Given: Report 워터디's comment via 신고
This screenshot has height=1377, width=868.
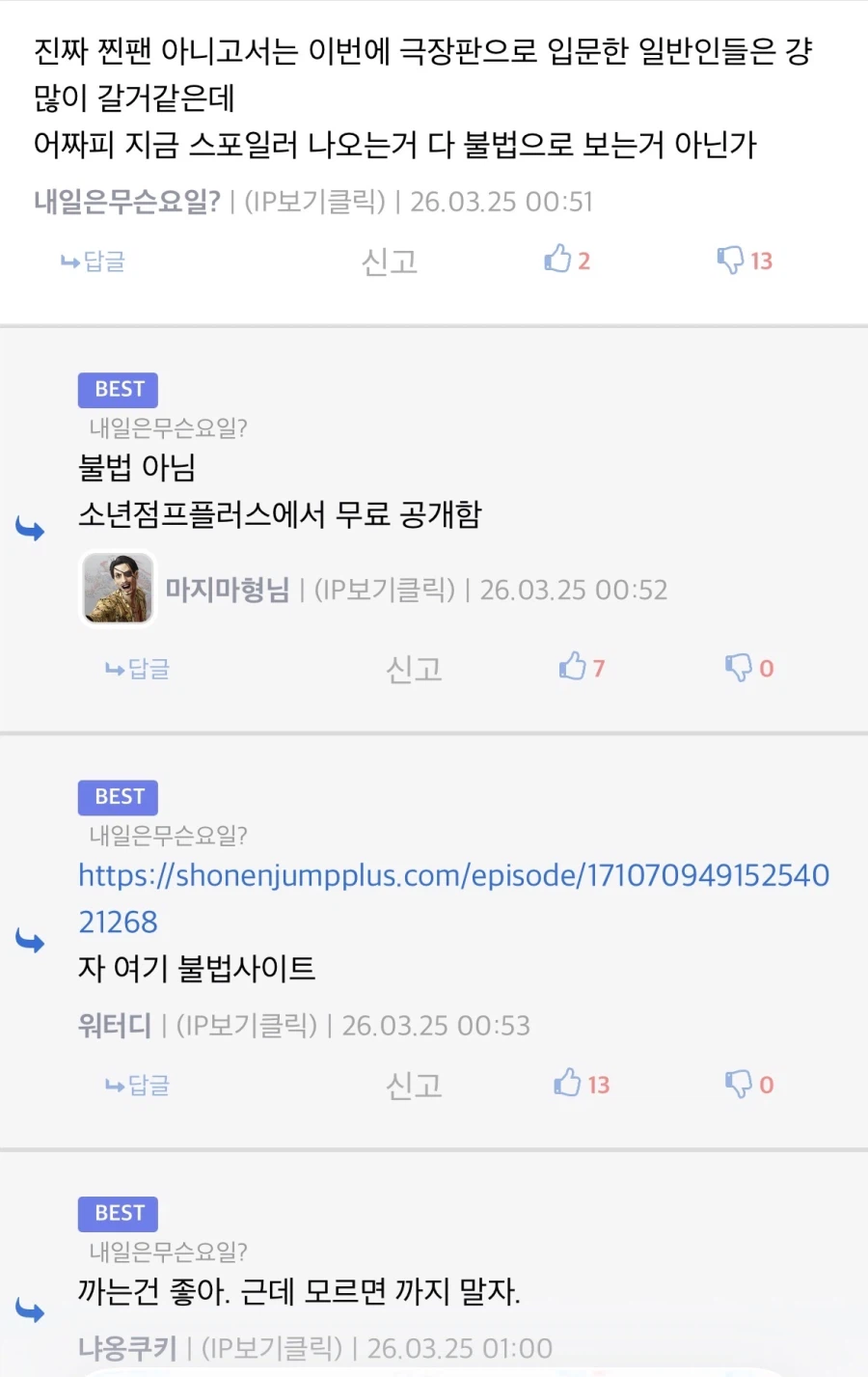Looking at the screenshot, I should point(413,1085).
